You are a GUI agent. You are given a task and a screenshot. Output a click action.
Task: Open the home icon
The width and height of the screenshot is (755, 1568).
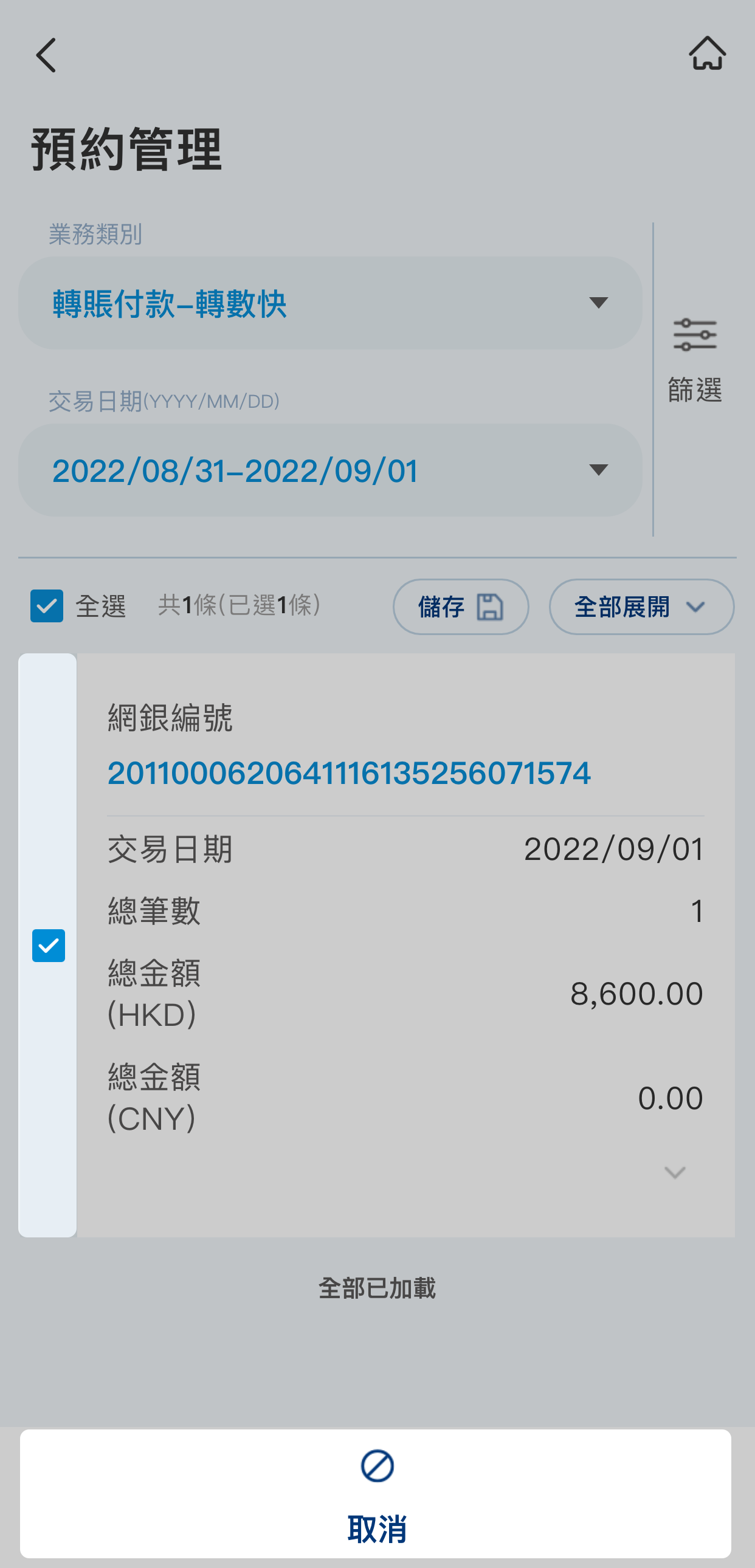pyautogui.click(x=707, y=53)
